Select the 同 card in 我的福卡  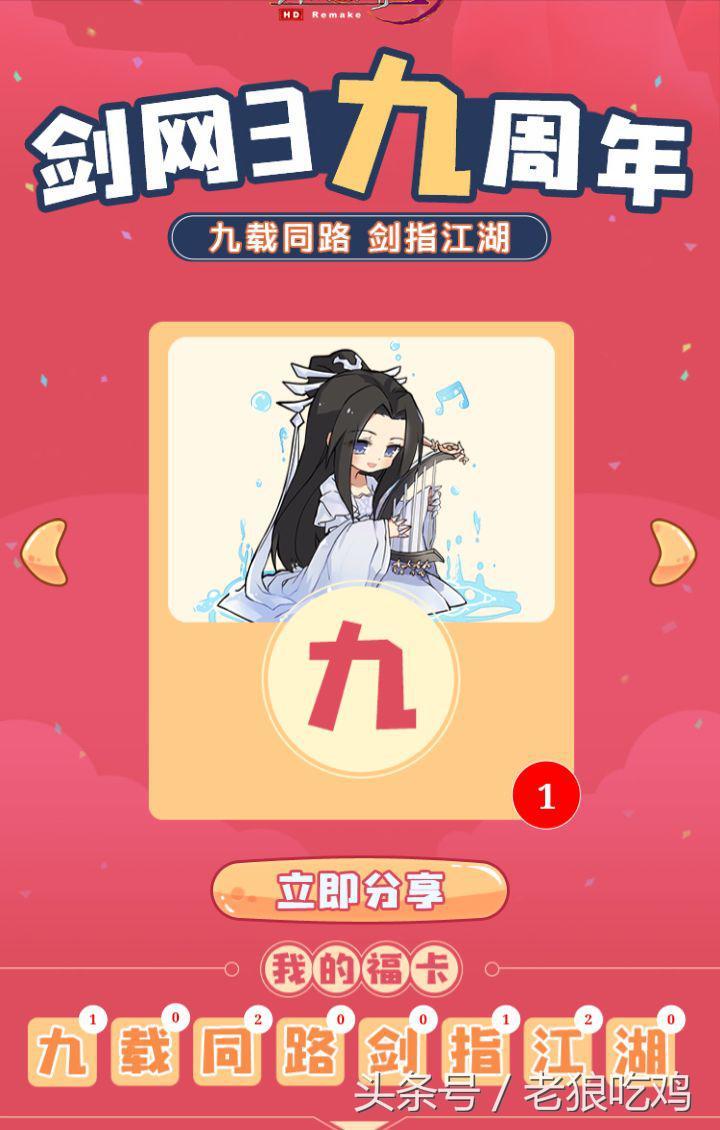pyautogui.click(x=227, y=1052)
